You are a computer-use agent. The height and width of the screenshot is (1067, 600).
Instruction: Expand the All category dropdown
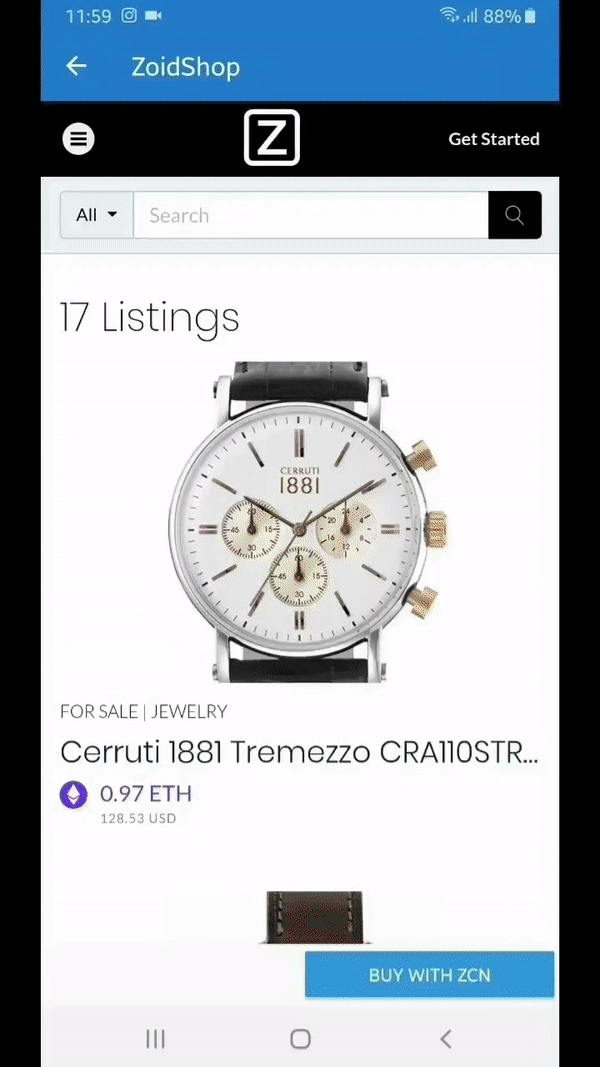coord(97,215)
